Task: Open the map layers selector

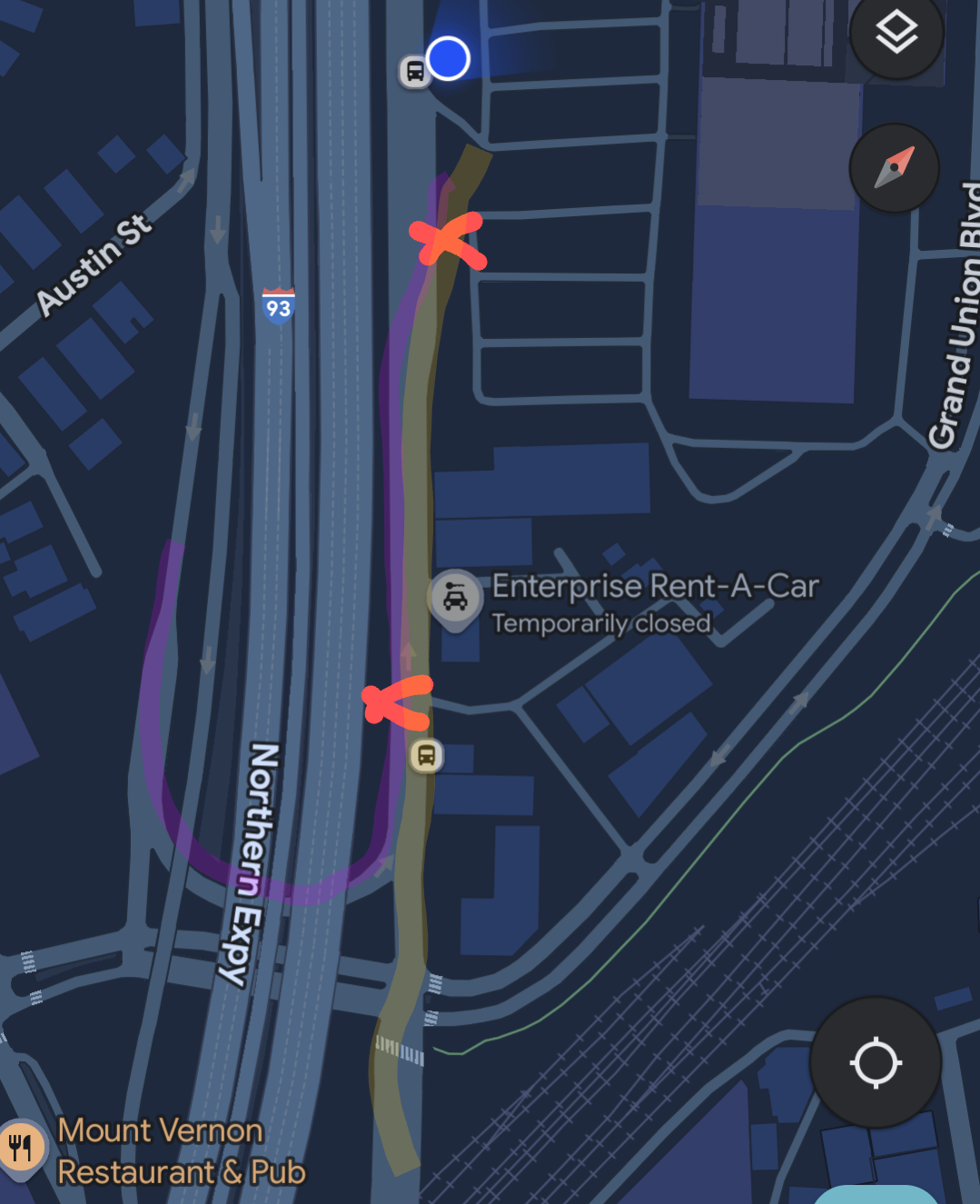Action: point(896,34)
